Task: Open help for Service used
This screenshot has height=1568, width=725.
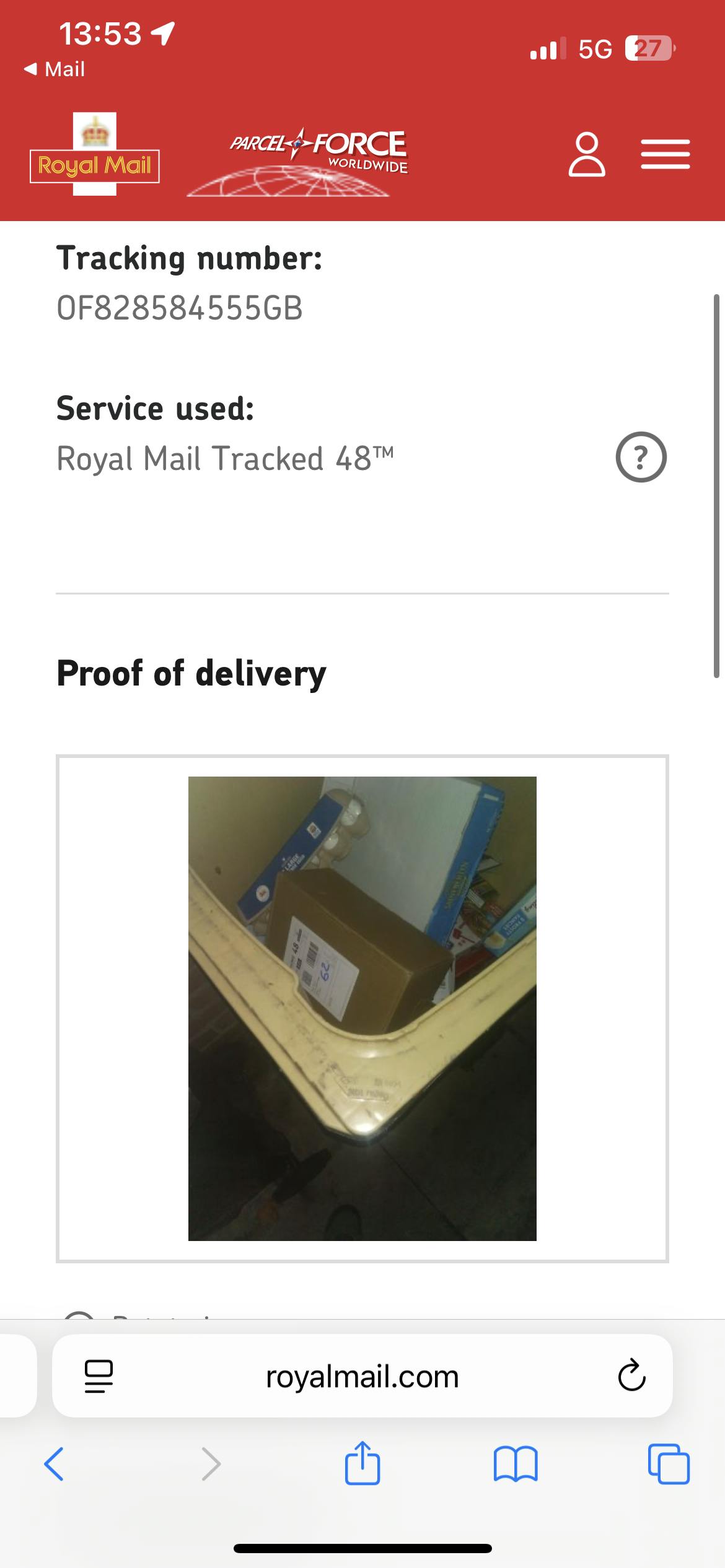Action: pyautogui.click(x=641, y=457)
